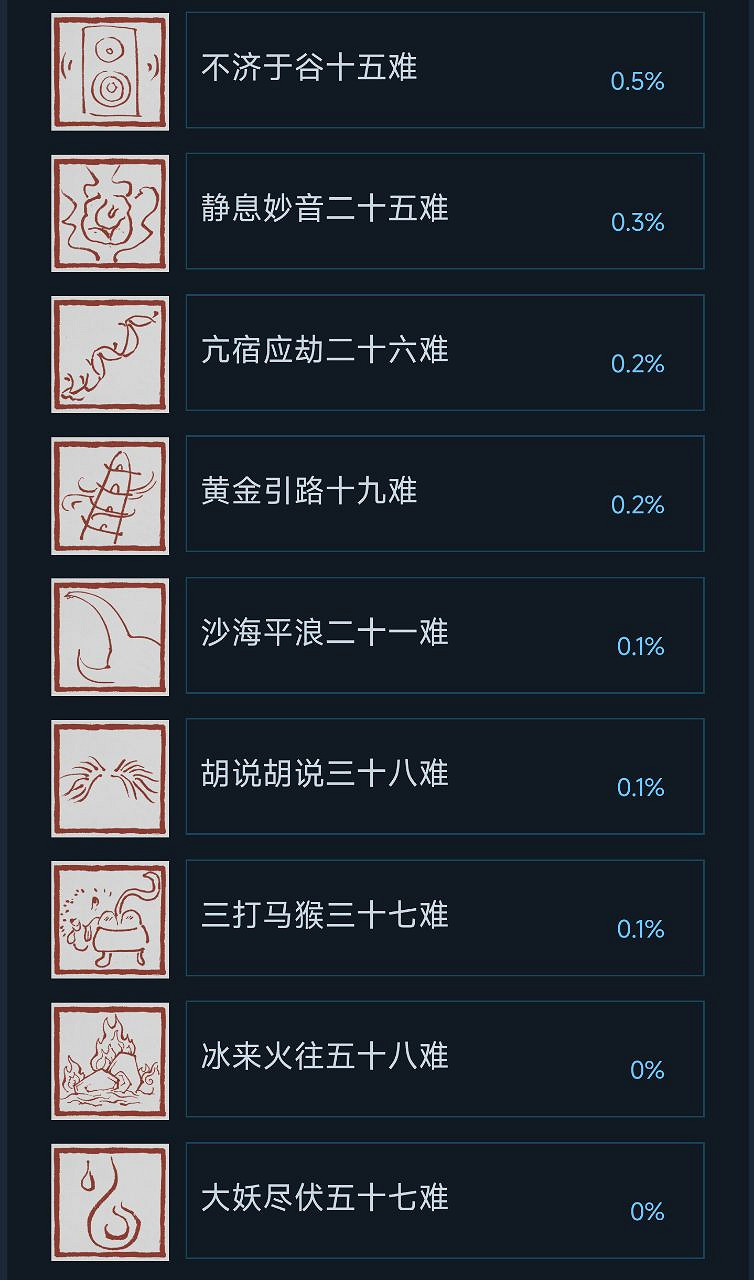Click the gourd icon next to 大妖尽伏五十七难
754x1280 pixels.
click(x=109, y=1201)
